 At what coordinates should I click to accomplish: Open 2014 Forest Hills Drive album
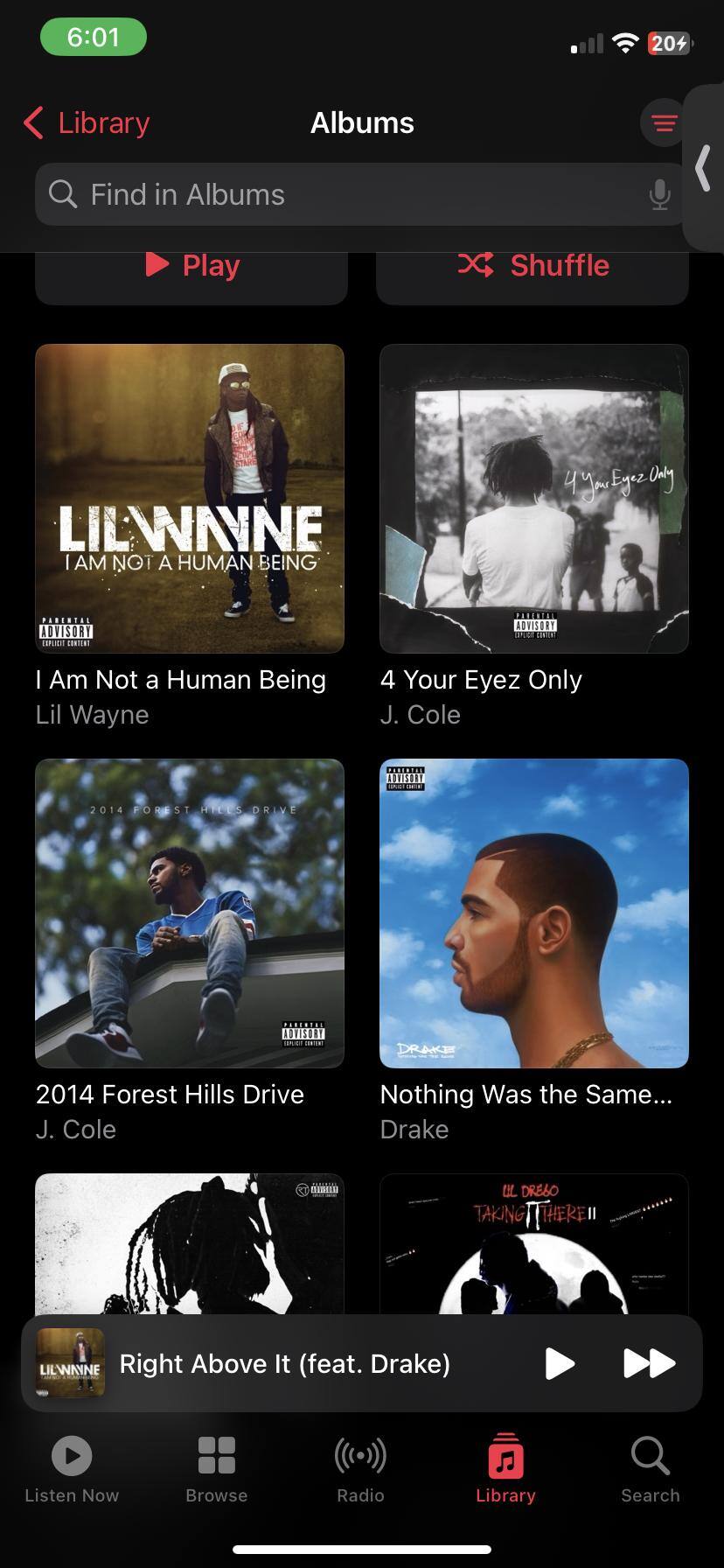pyautogui.click(x=190, y=913)
